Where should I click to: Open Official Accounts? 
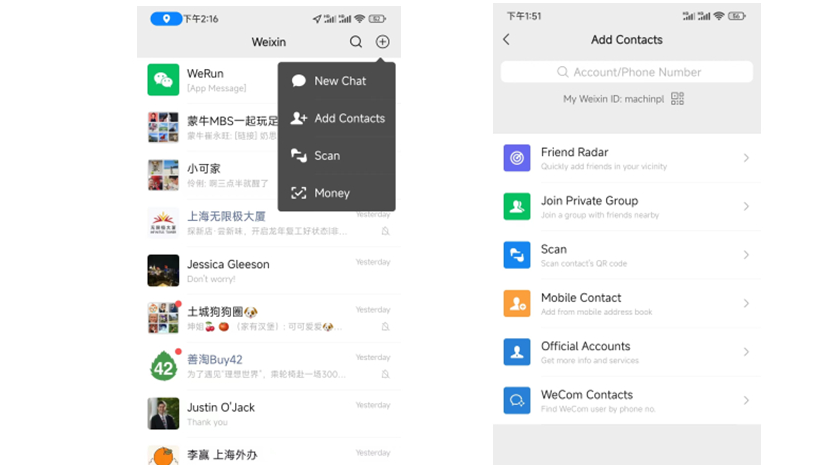(627, 352)
